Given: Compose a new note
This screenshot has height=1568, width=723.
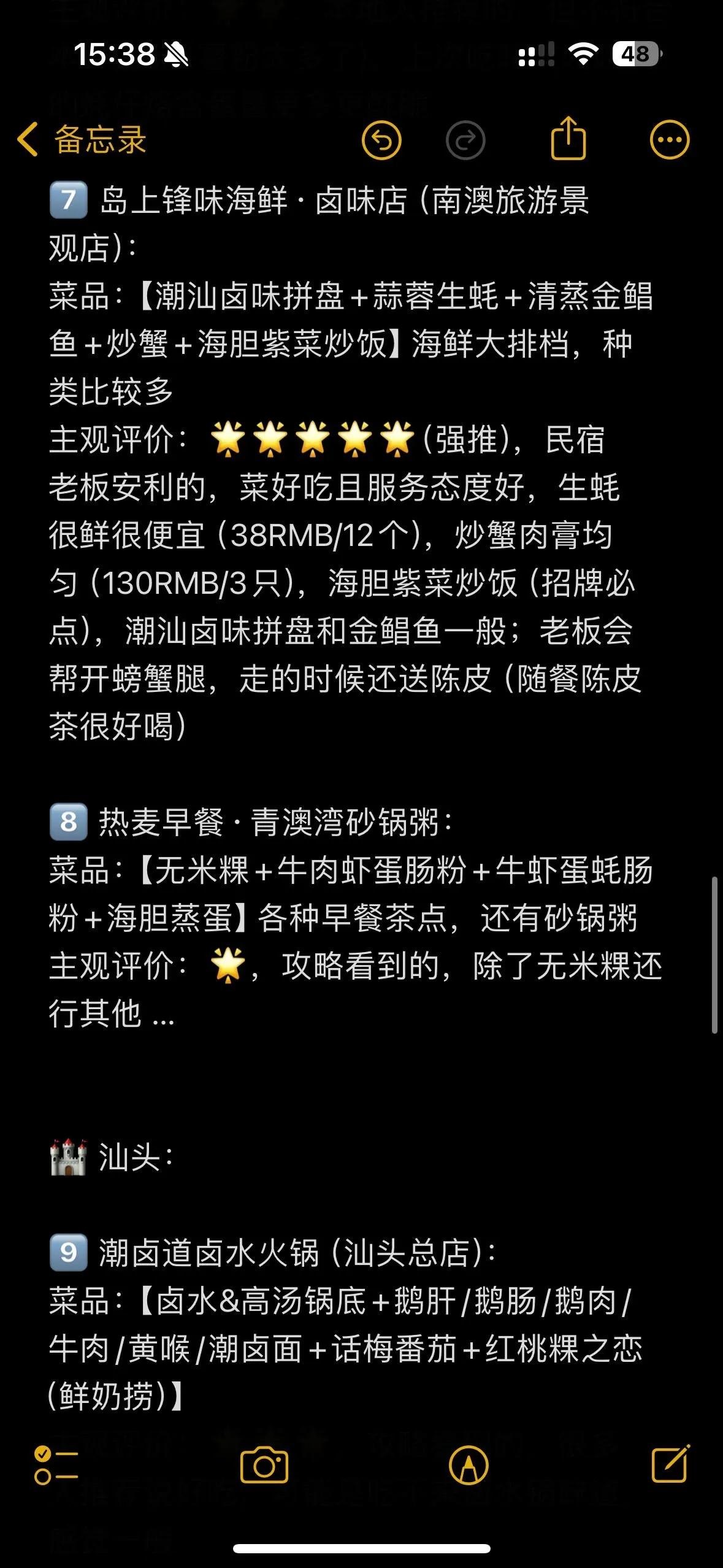Looking at the screenshot, I should (670, 1464).
